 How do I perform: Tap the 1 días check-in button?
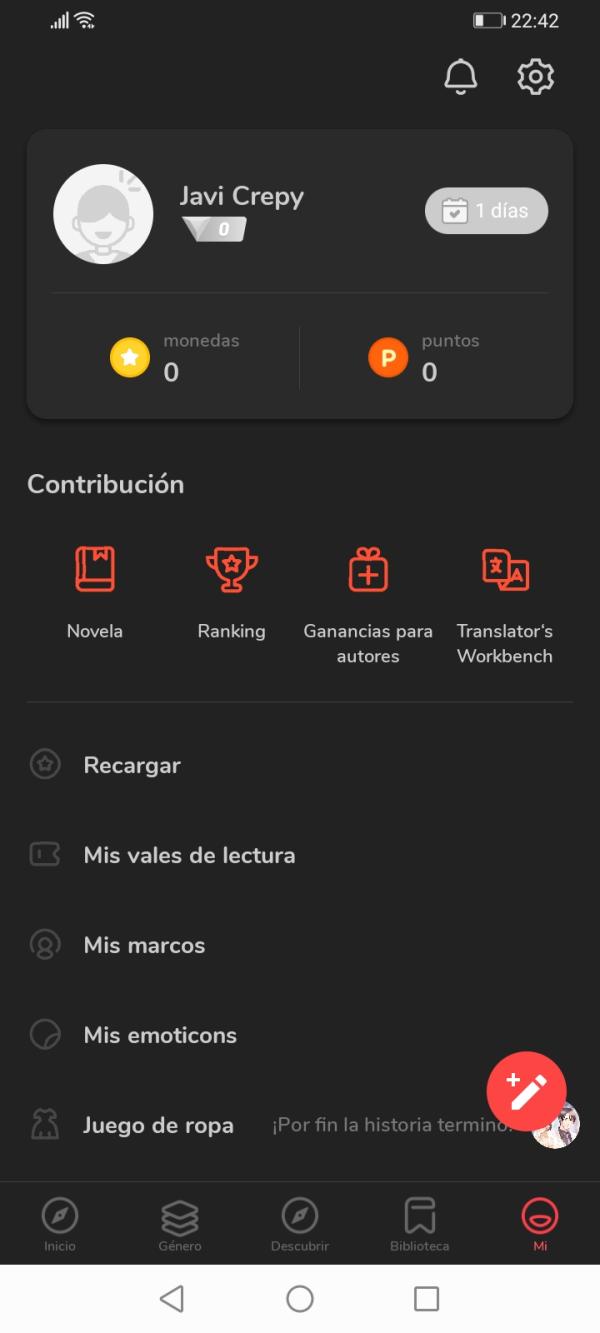point(486,211)
